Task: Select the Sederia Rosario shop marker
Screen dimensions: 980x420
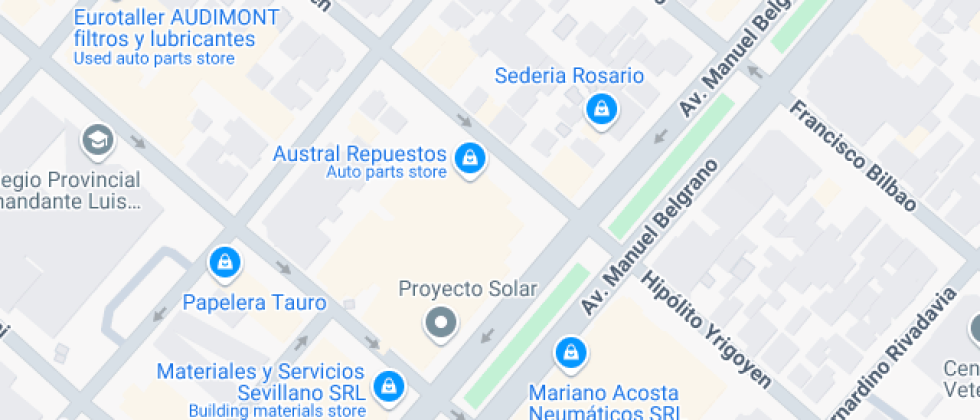Action: click(x=601, y=107)
